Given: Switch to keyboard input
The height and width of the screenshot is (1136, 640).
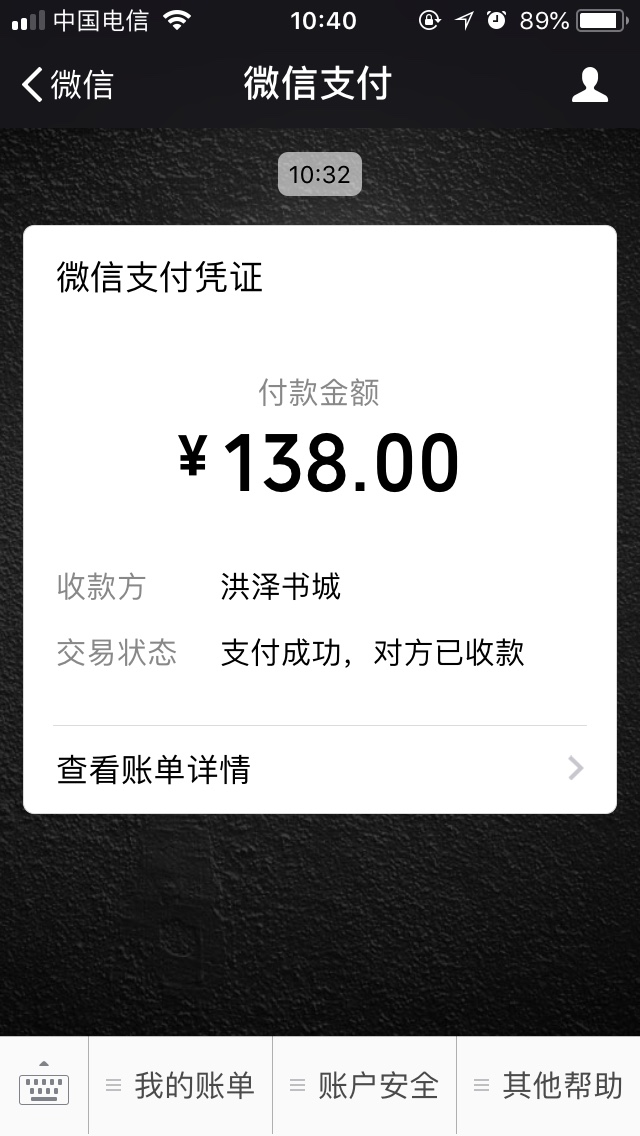Looking at the screenshot, I should 44,1085.
